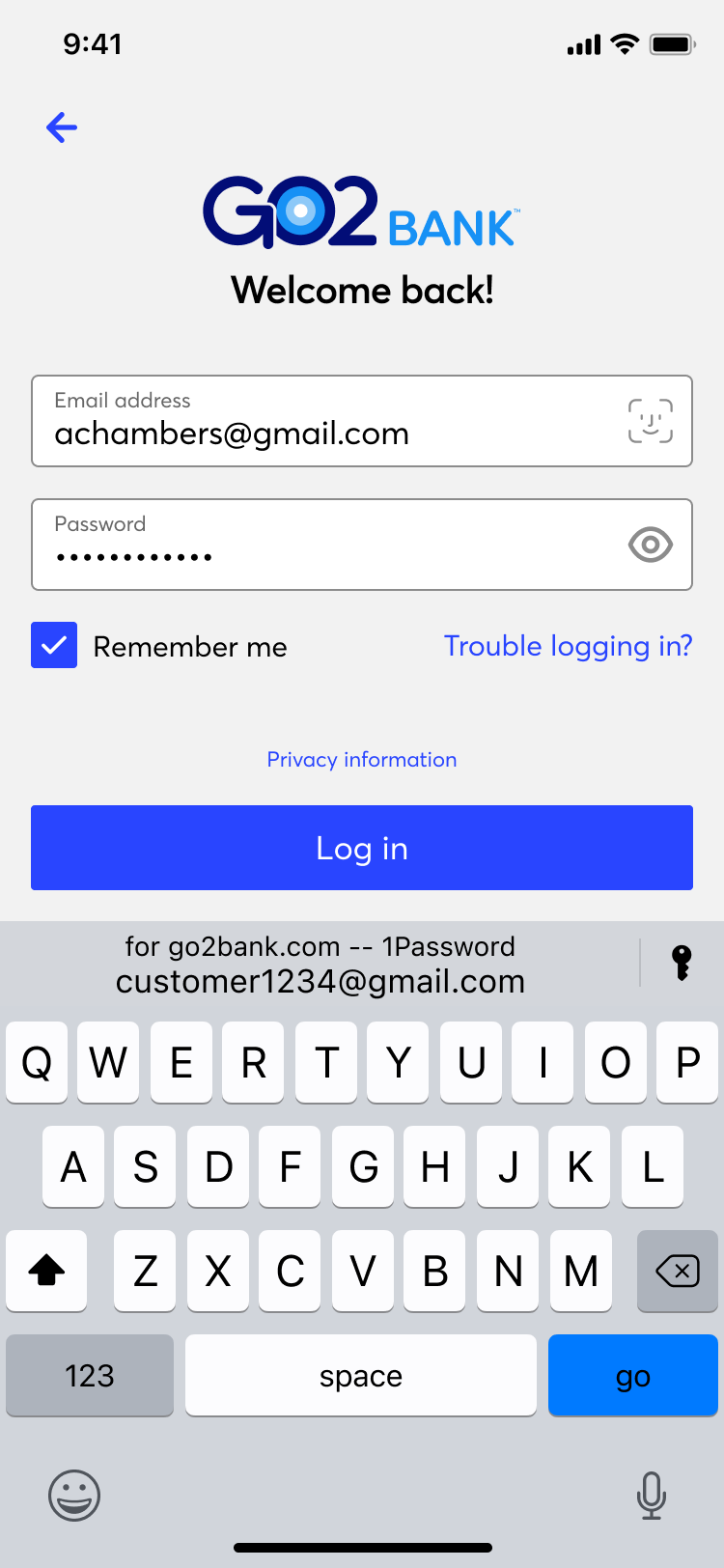Tap the Log in button

pyautogui.click(x=362, y=848)
